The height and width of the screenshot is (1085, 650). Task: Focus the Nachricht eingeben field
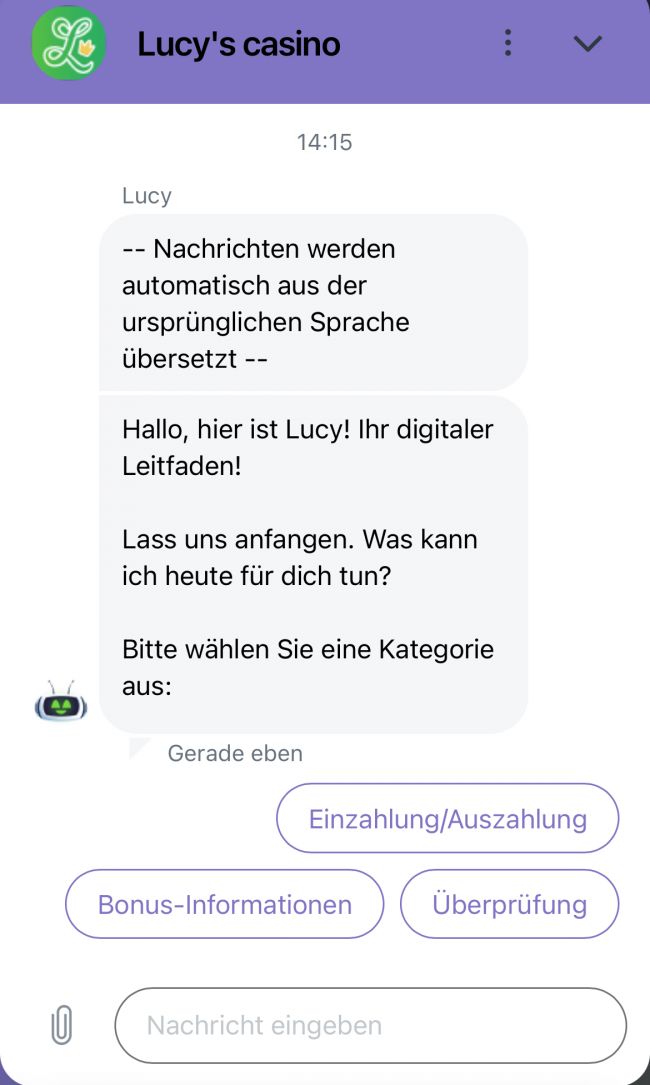coord(370,1026)
